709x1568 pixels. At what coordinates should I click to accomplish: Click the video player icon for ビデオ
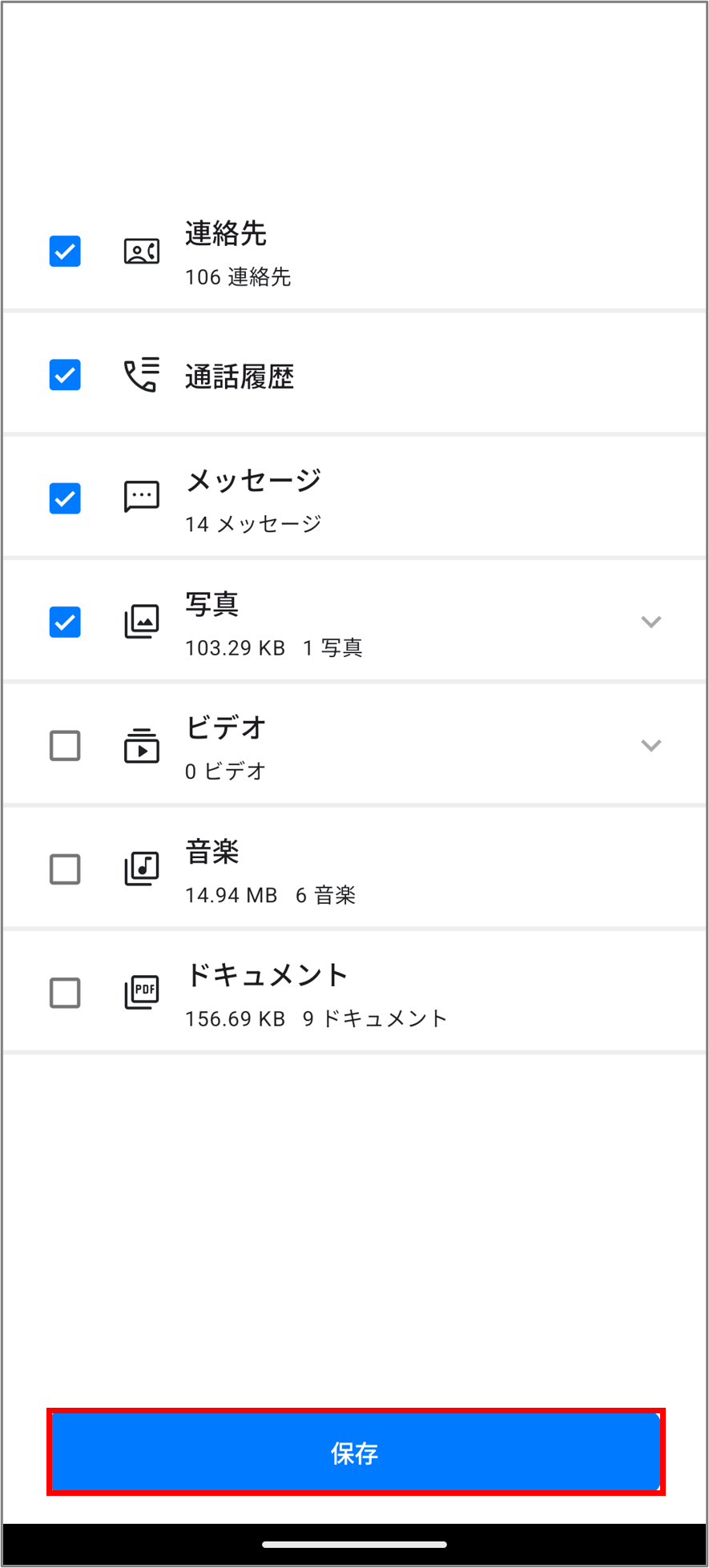click(x=141, y=745)
